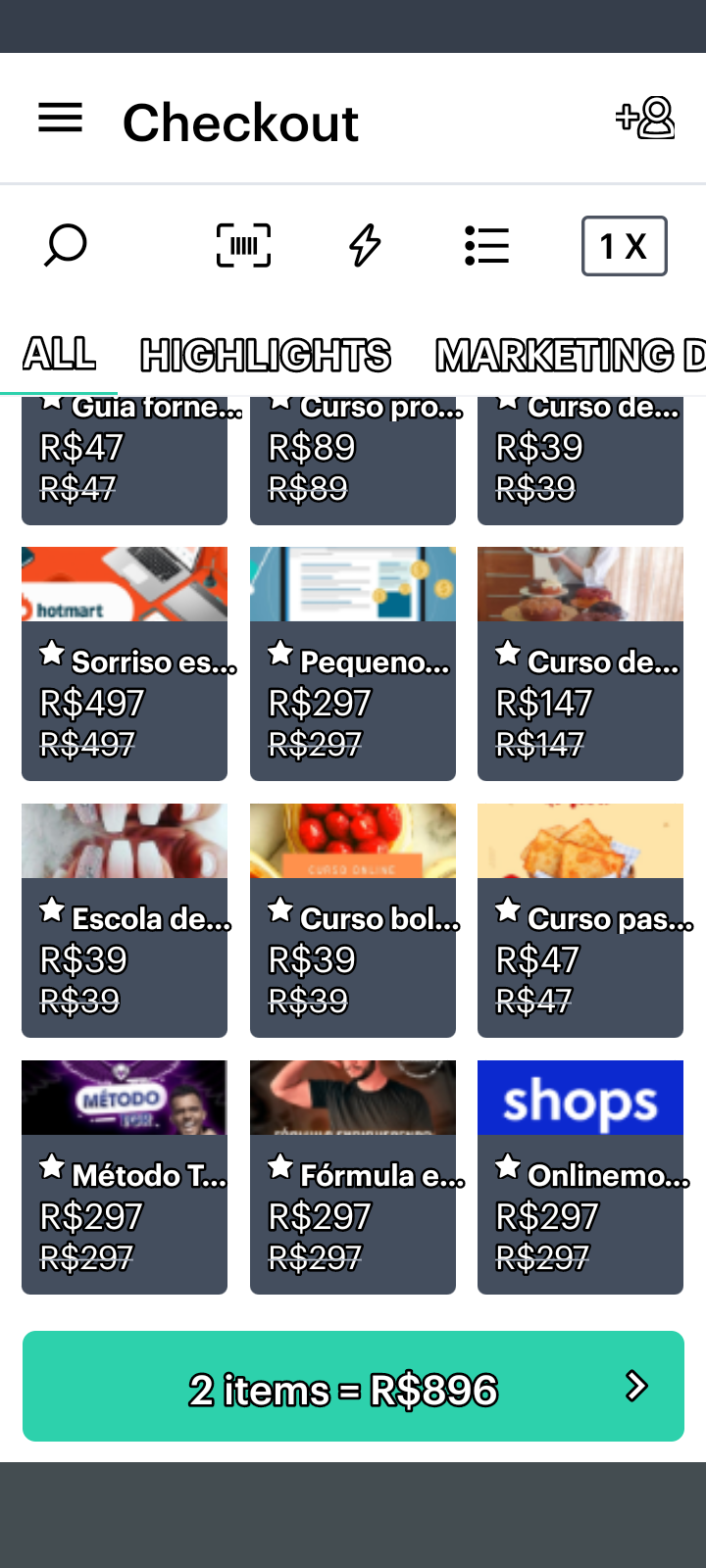Screen dimensions: 706x1568
Task: Select the Fórmula e... product
Action: [x=353, y=1177]
